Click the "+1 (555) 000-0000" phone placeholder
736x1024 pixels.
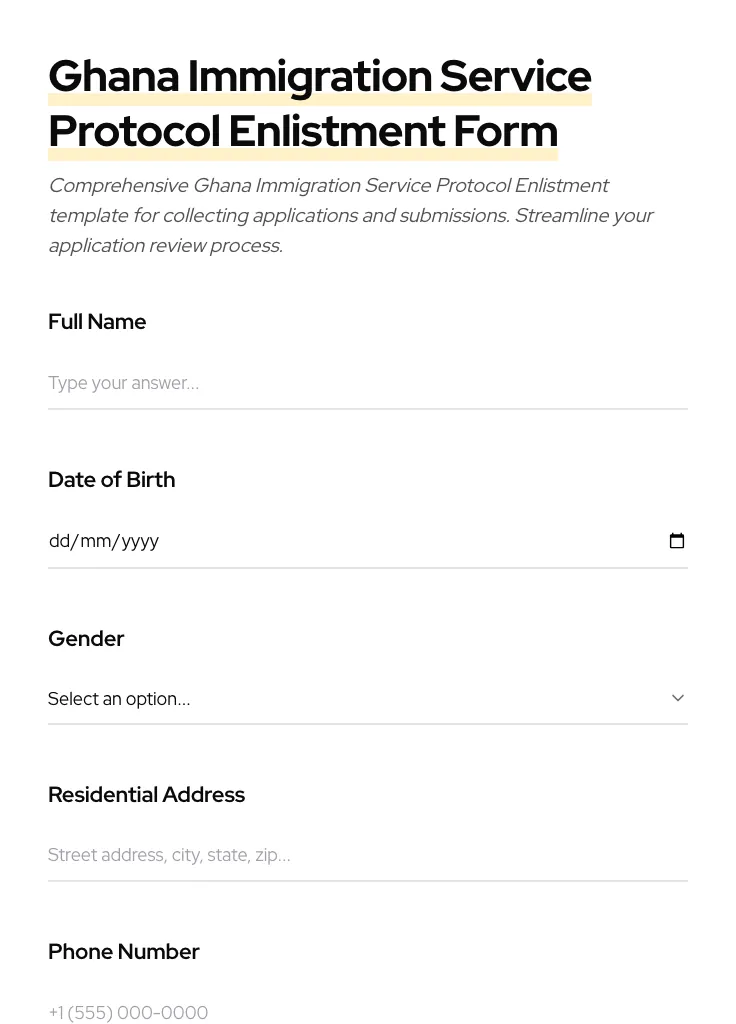pyautogui.click(x=128, y=1012)
